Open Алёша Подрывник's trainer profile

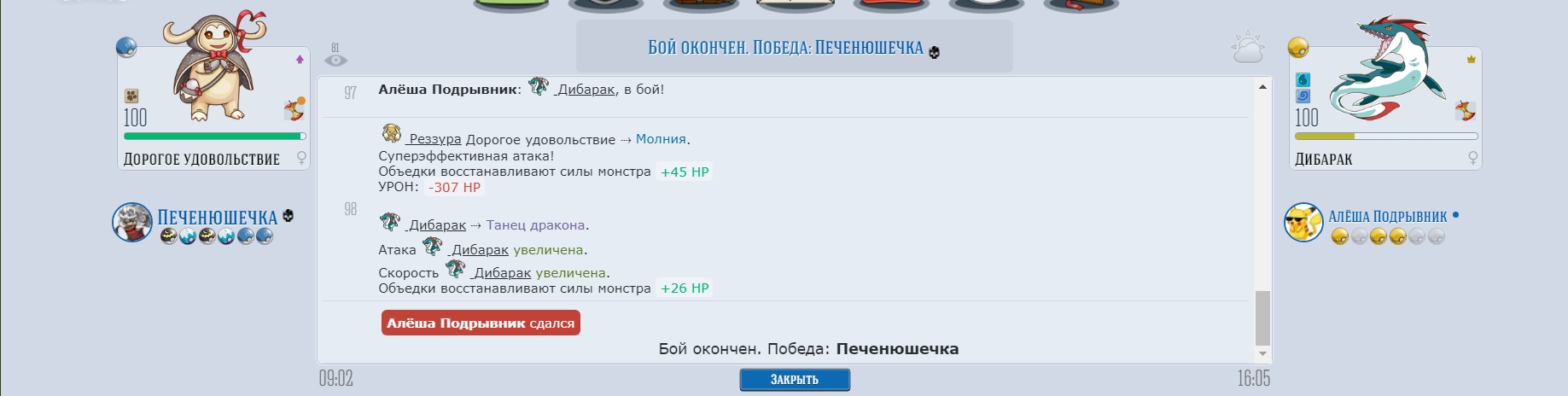click(1387, 217)
